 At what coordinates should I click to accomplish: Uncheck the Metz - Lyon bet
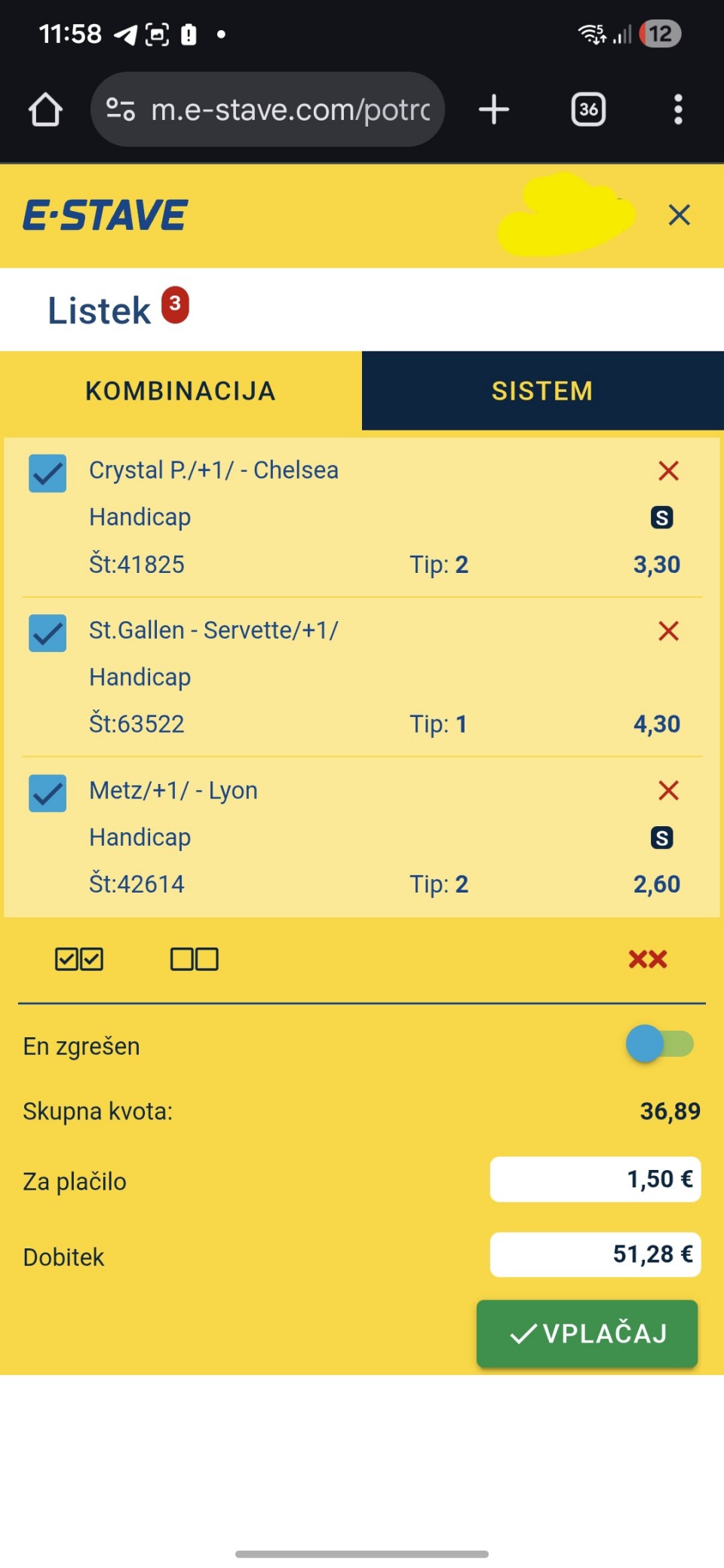click(48, 793)
